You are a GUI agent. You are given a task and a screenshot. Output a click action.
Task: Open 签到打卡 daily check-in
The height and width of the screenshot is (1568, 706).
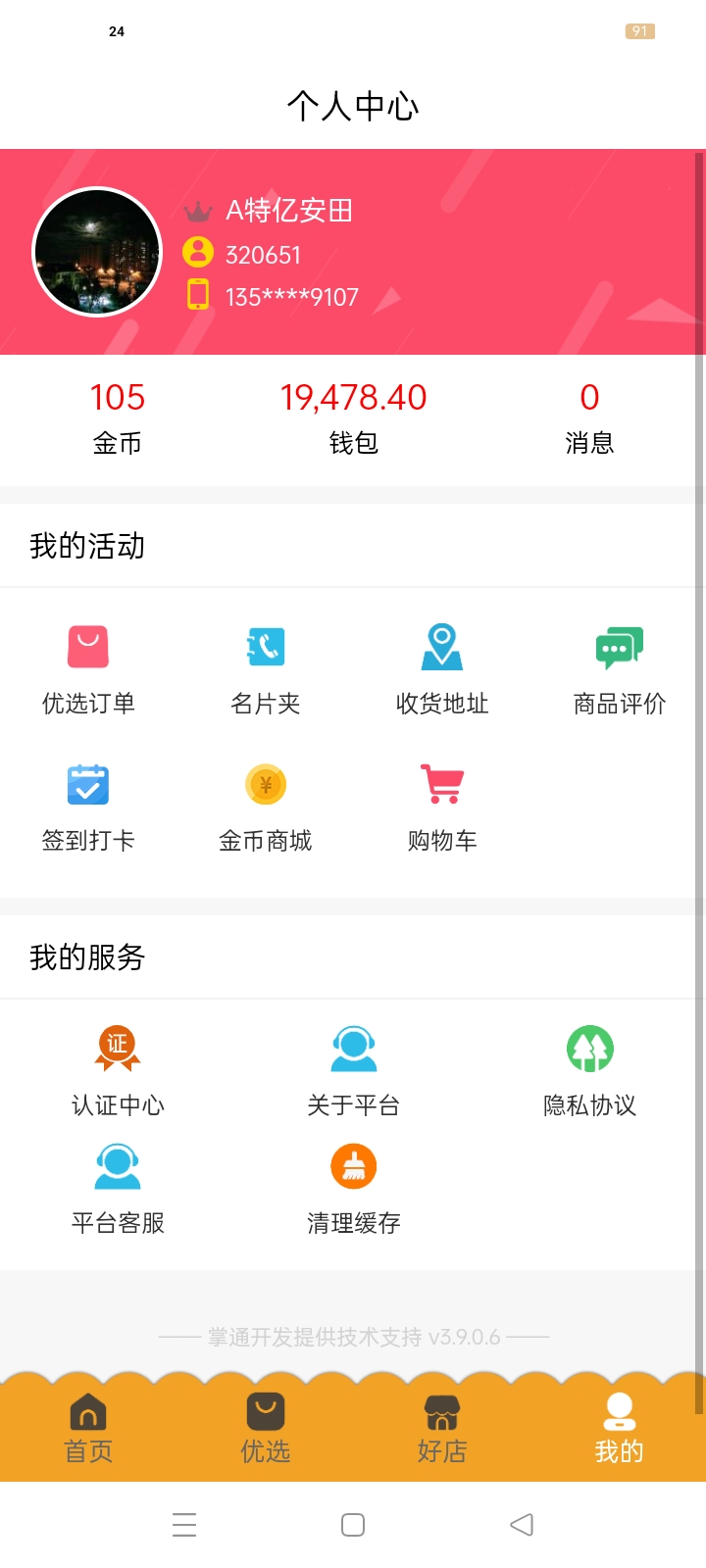[88, 804]
